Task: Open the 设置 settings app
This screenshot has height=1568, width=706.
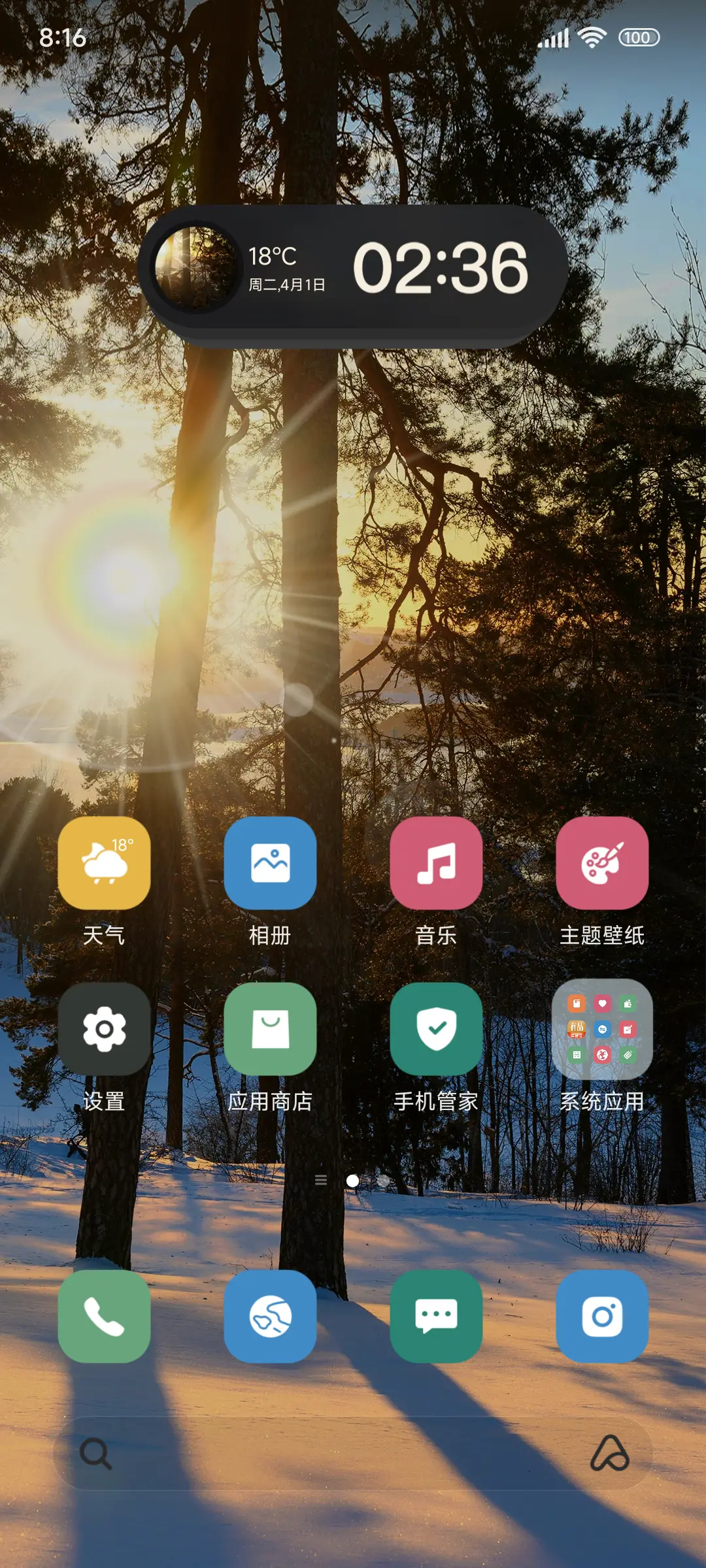Action: [x=103, y=1030]
